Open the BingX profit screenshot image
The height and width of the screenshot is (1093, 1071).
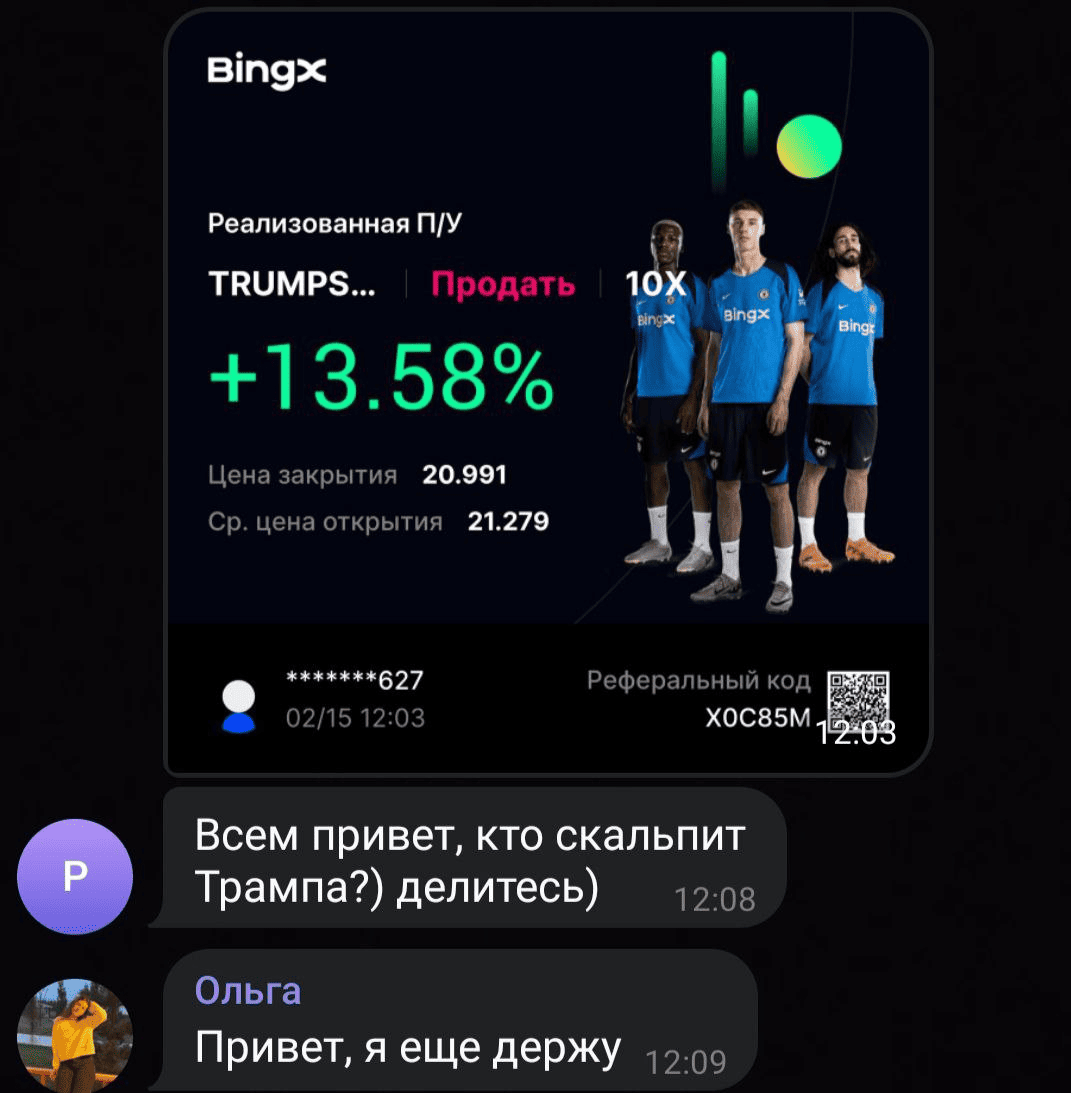pyautogui.click(x=547, y=392)
